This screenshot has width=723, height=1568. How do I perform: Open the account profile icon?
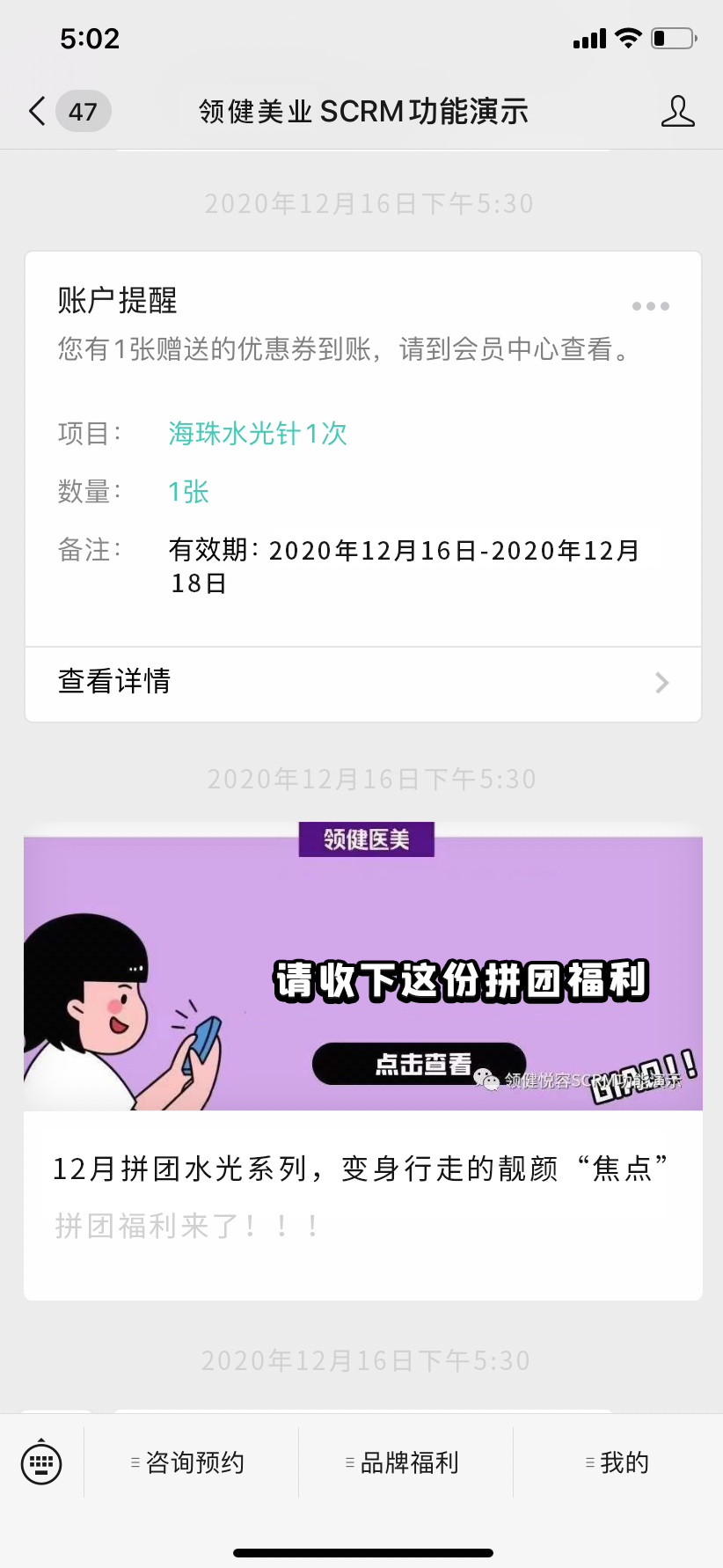pyautogui.click(x=677, y=112)
